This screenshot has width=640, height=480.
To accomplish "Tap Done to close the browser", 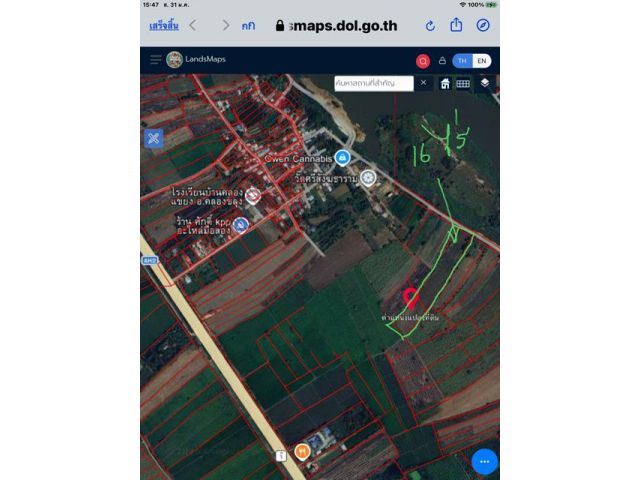I will (x=165, y=26).
